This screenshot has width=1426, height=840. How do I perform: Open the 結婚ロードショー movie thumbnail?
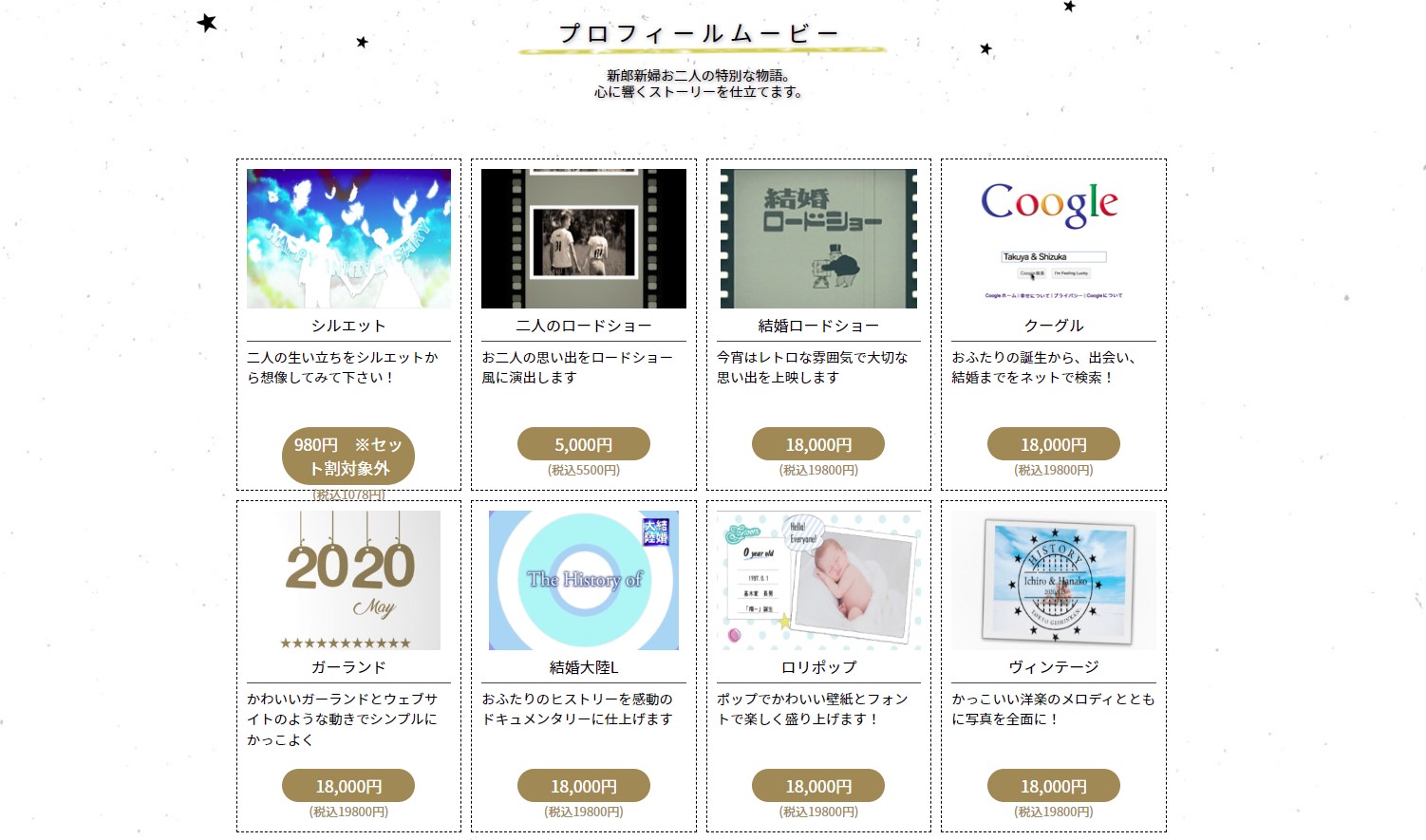tap(818, 238)
